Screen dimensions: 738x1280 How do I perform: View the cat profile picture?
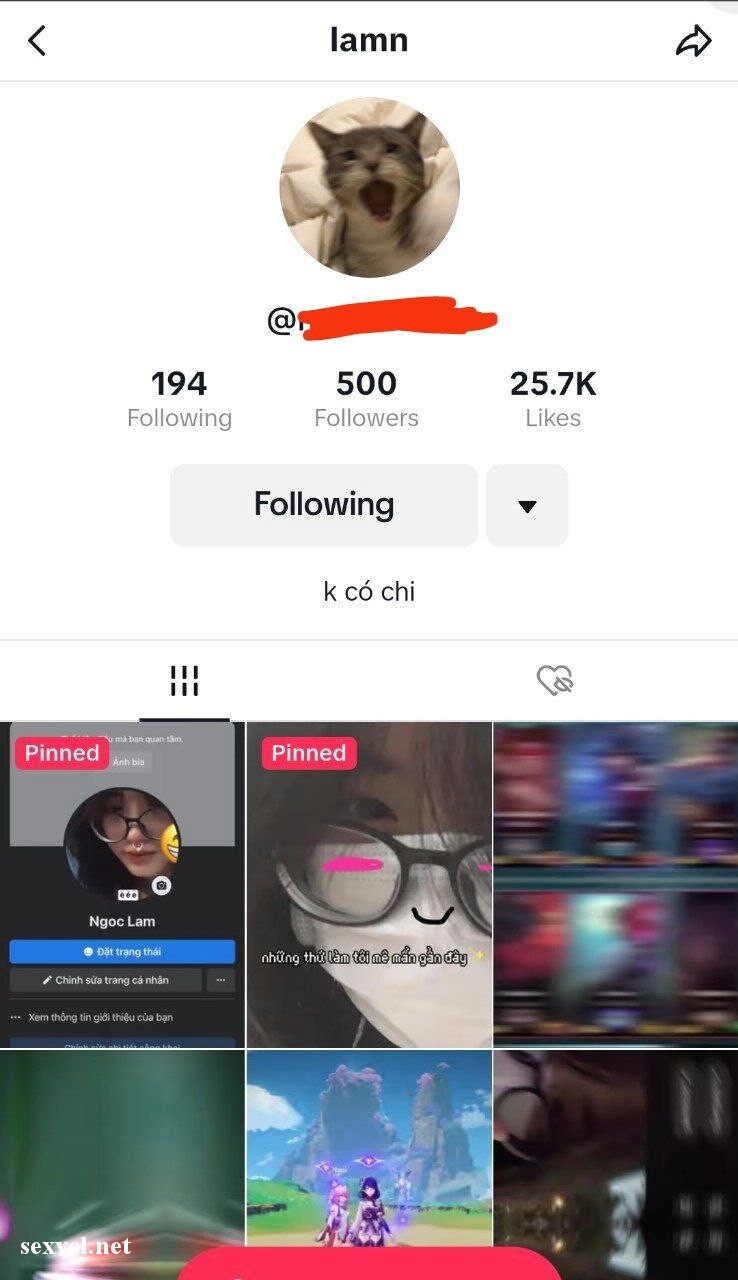coord(369,187)
